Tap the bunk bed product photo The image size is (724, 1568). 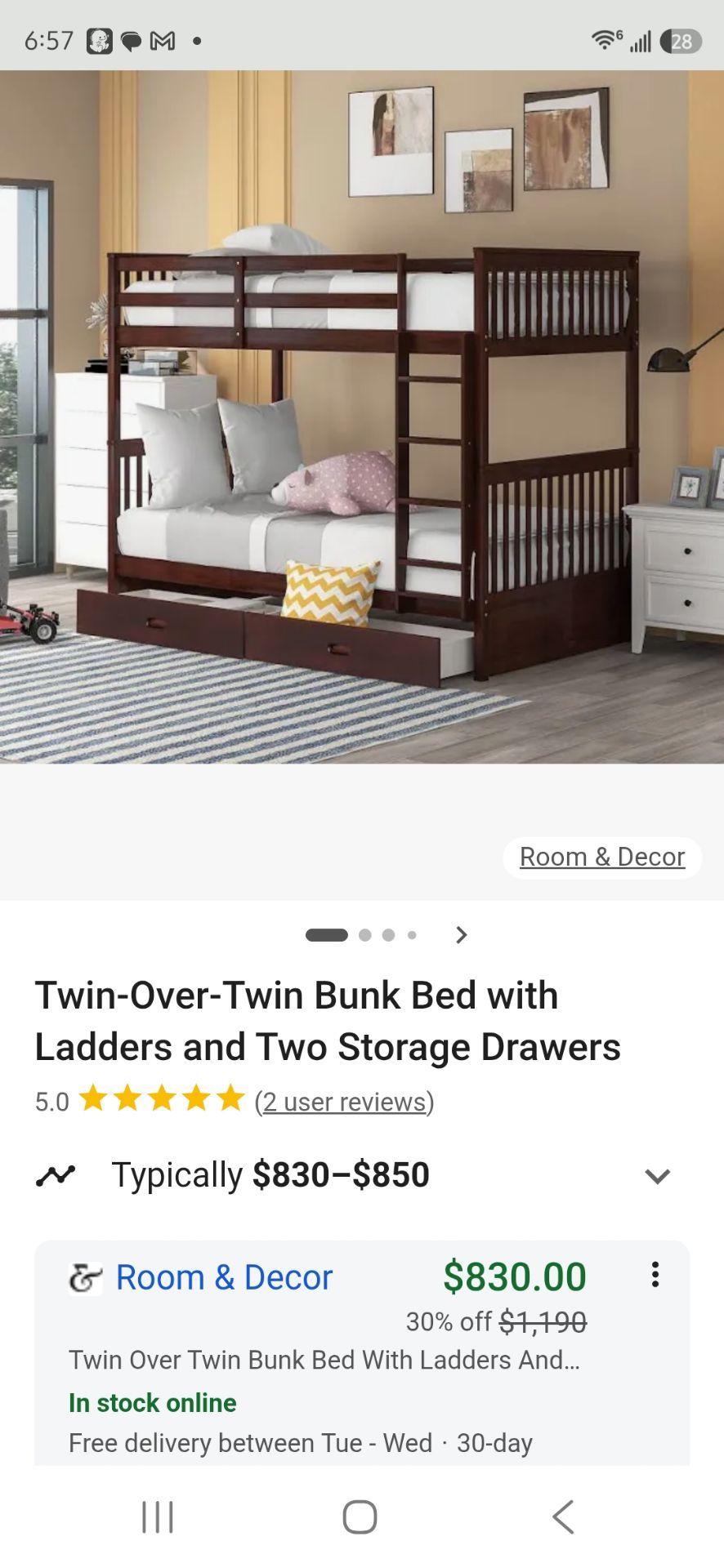click(362, 416)
